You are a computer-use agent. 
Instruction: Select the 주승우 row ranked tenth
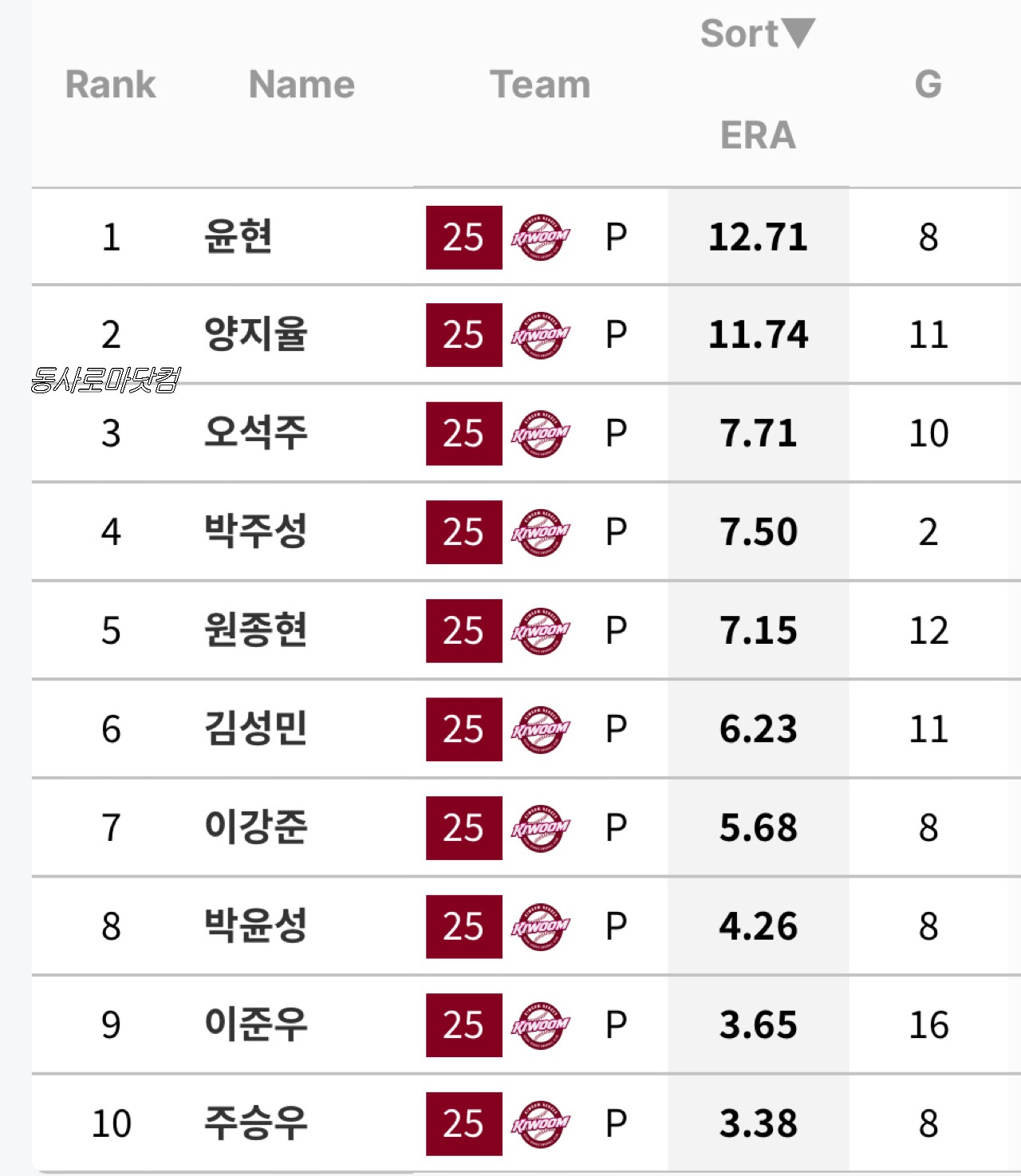(255, 1123)
